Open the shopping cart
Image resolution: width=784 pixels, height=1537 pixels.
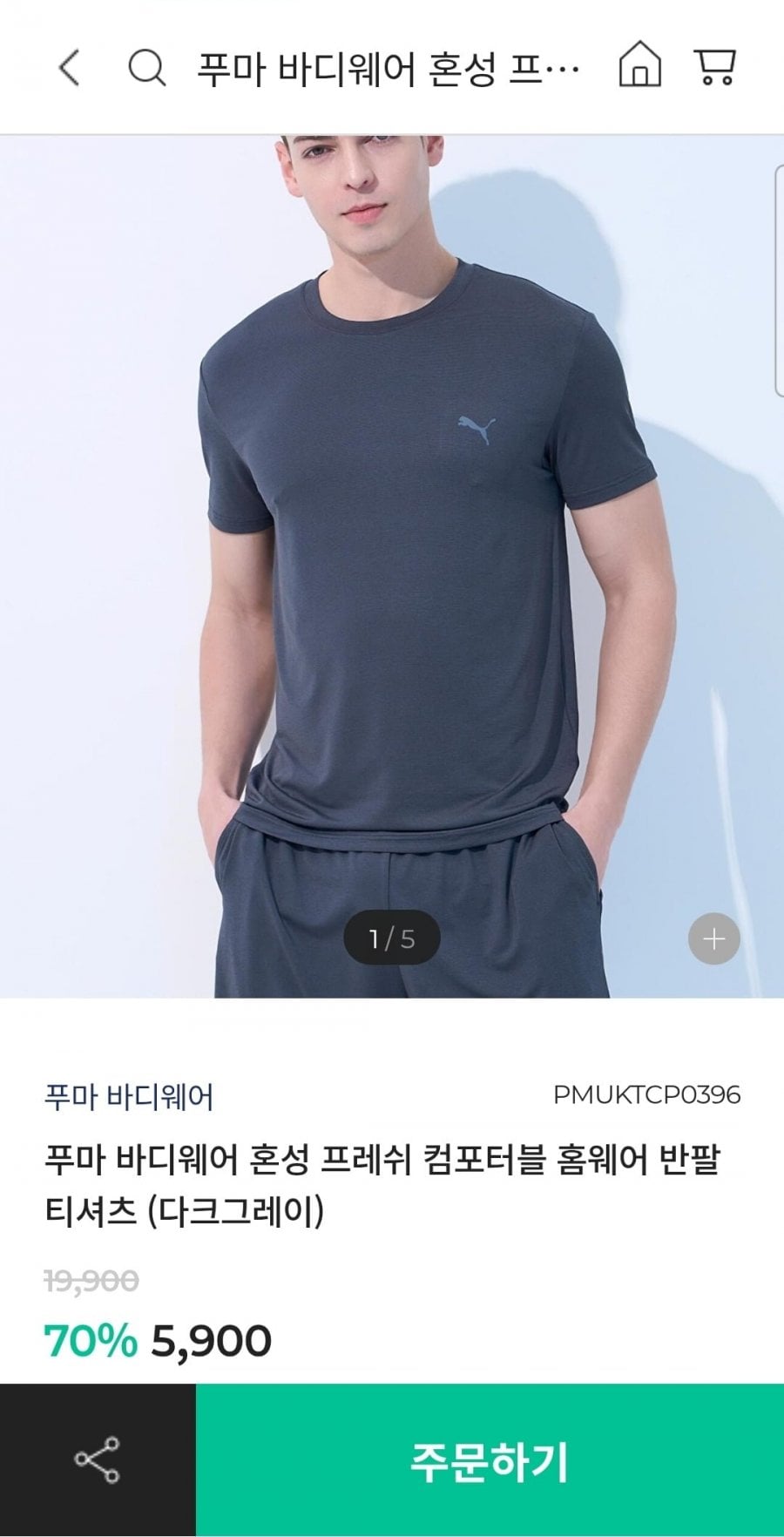pos(714,66)
